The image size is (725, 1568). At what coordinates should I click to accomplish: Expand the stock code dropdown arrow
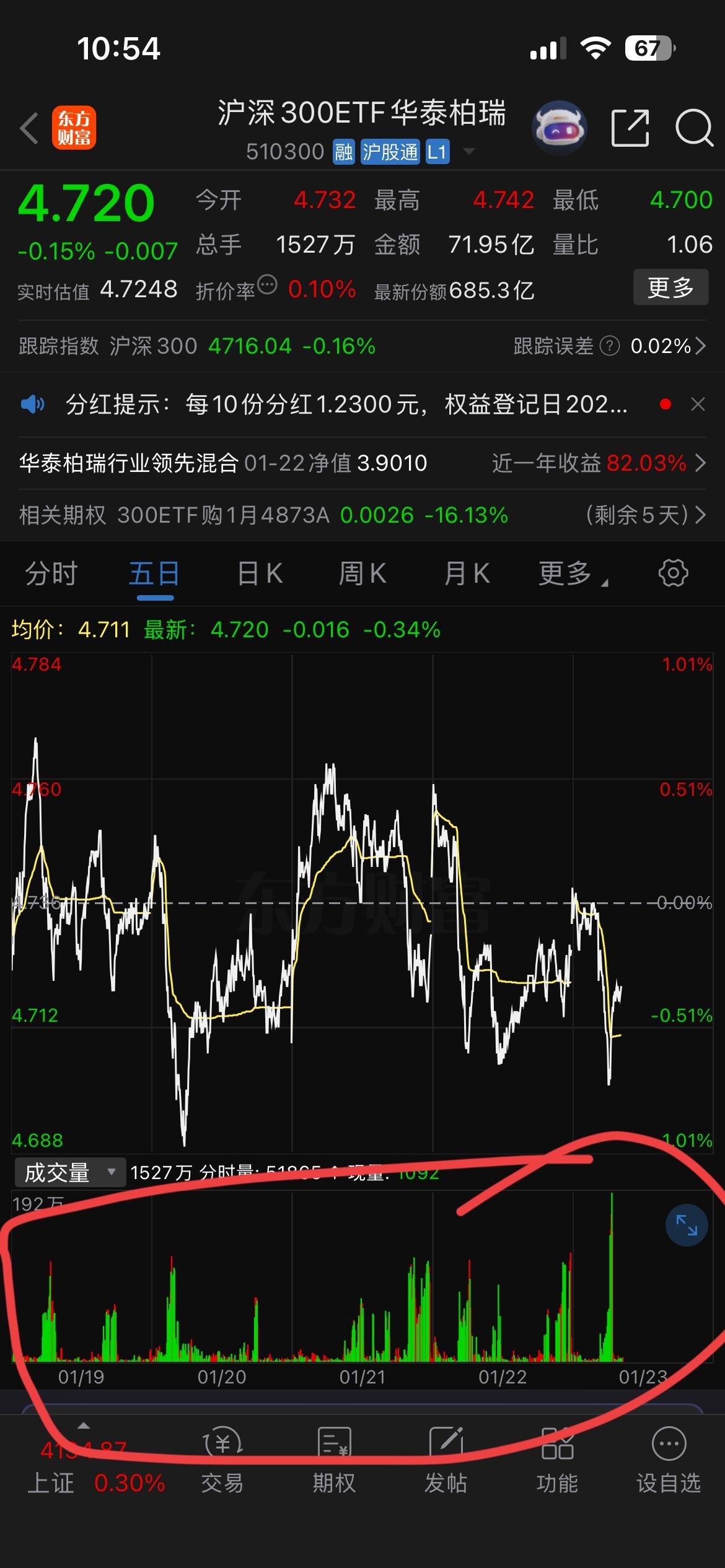coord(470,150)
